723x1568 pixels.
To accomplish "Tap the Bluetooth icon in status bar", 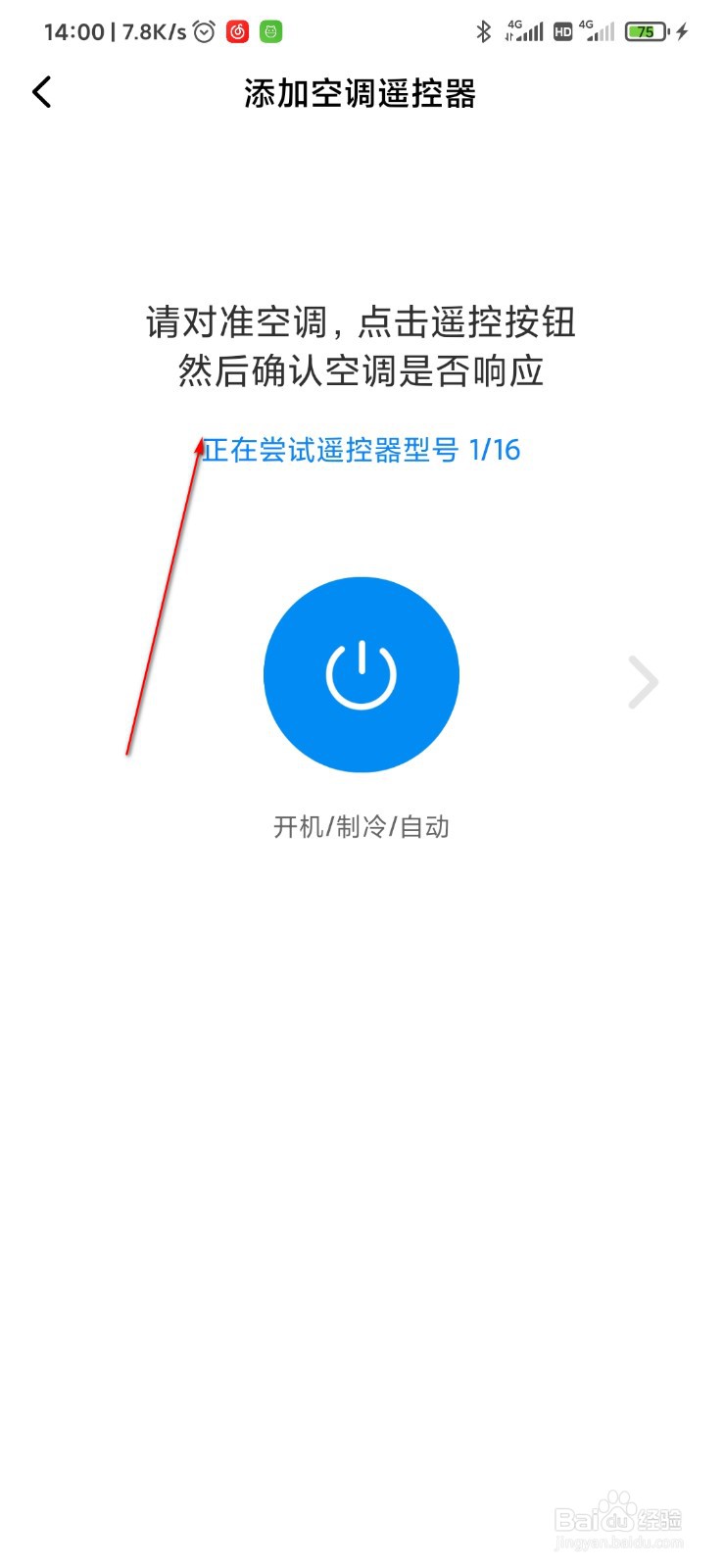I will 482,31.
